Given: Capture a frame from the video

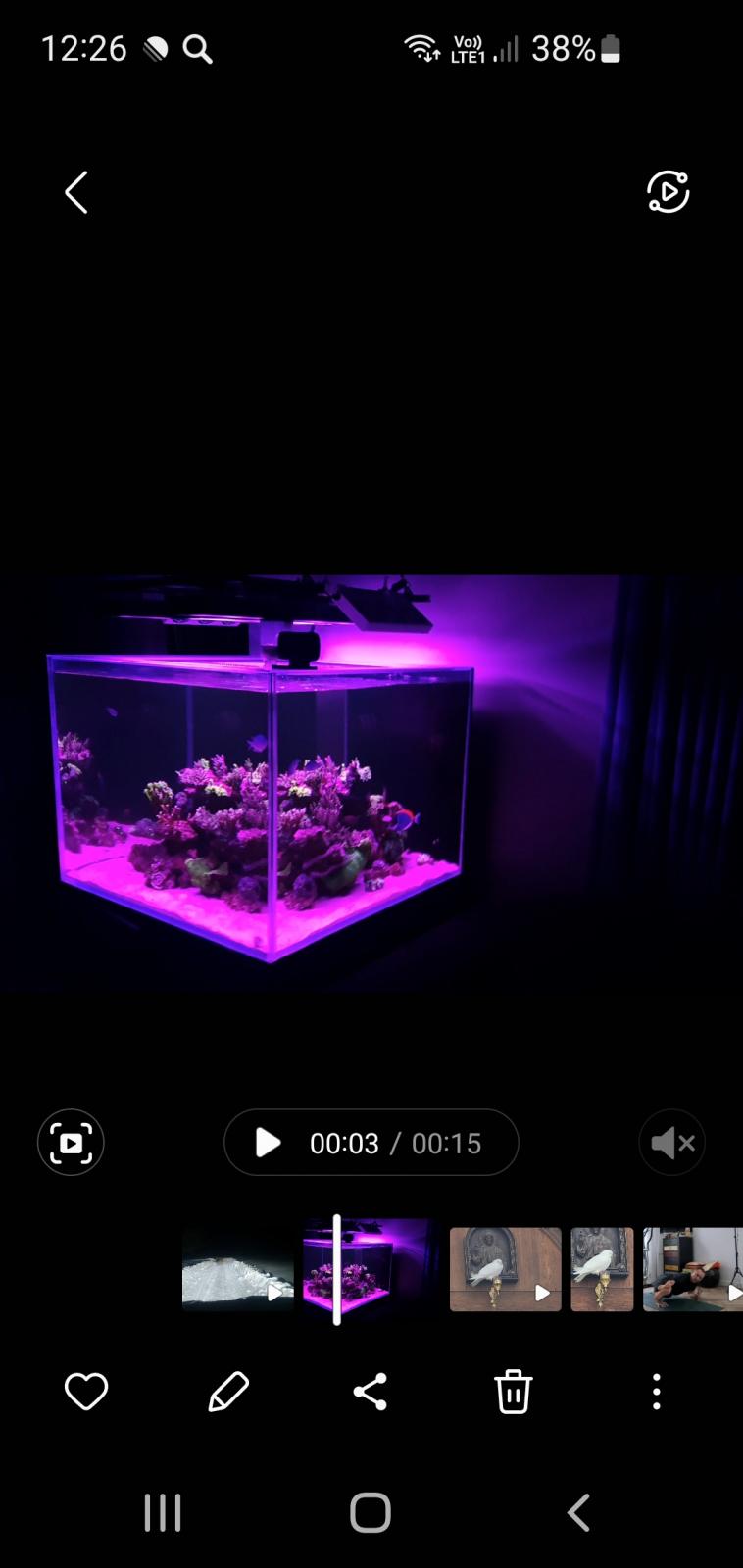Looking at the screenshot, I should coord(71,1143).
